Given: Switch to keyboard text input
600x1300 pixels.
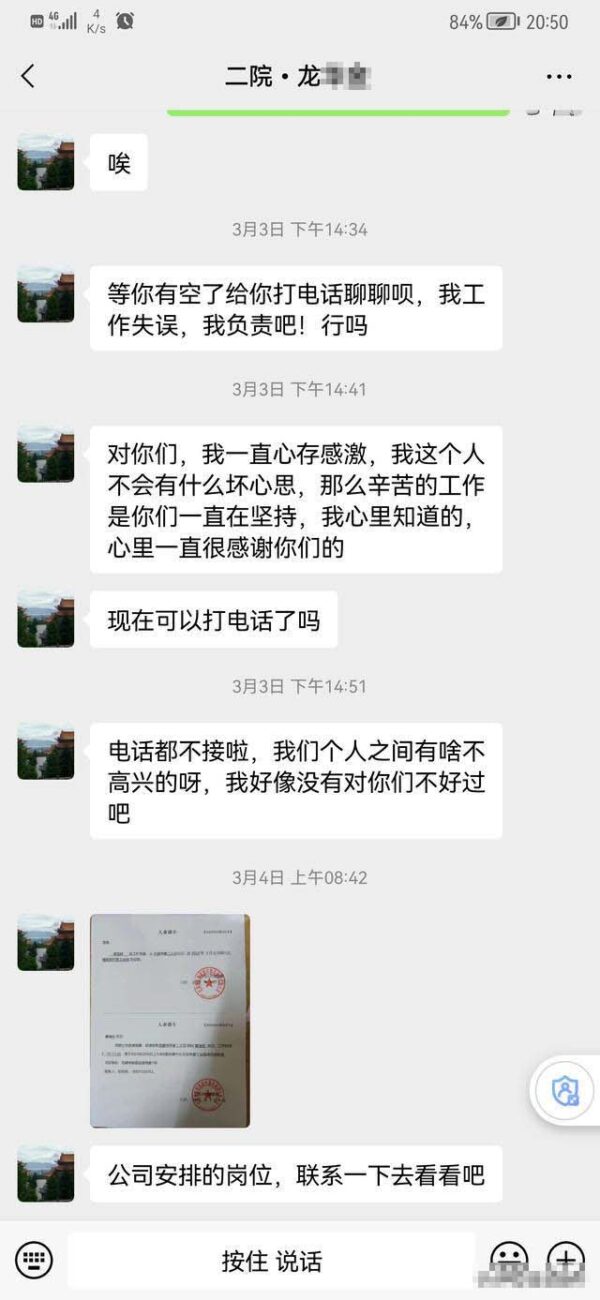Looking at the screenshot, I should pos(34,1259).
